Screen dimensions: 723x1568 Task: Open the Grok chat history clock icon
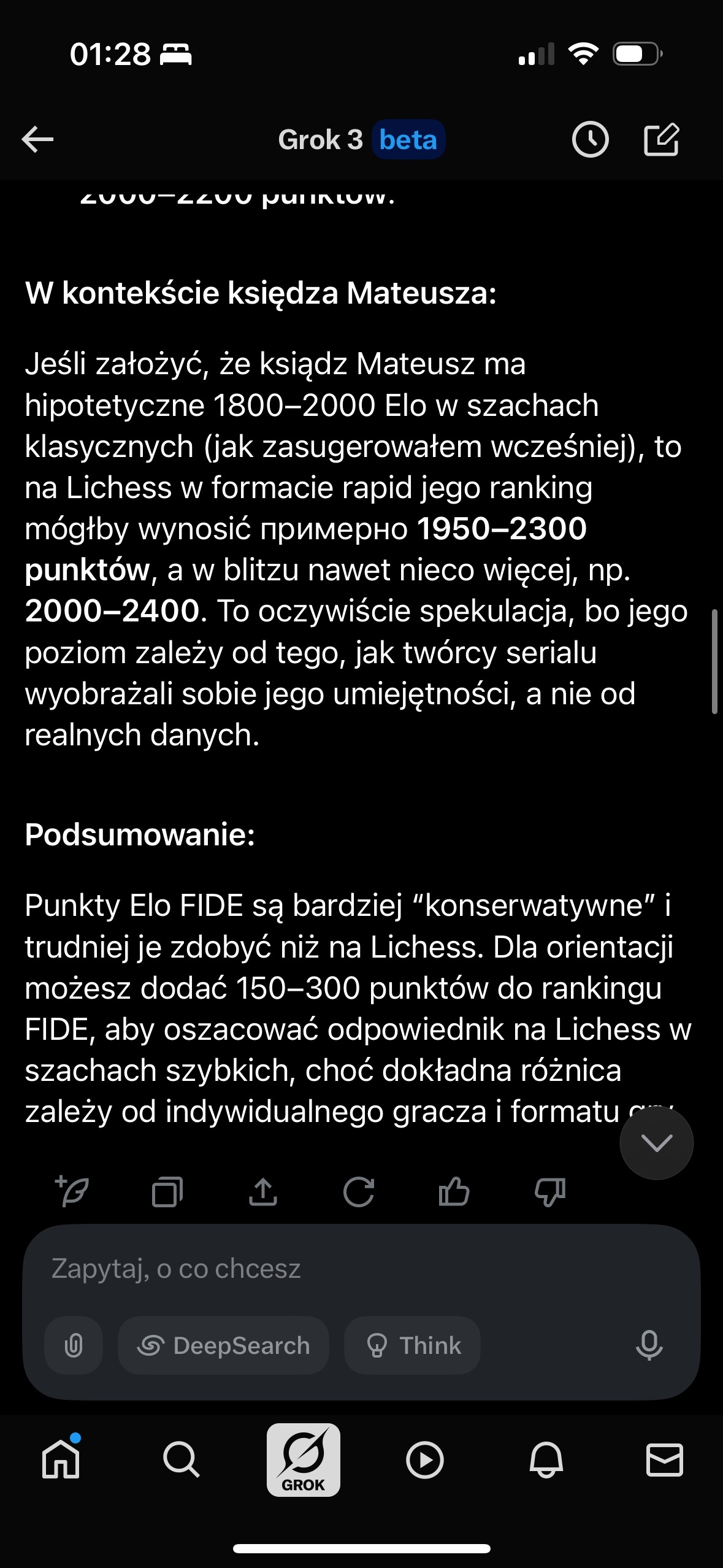[590, 140]
